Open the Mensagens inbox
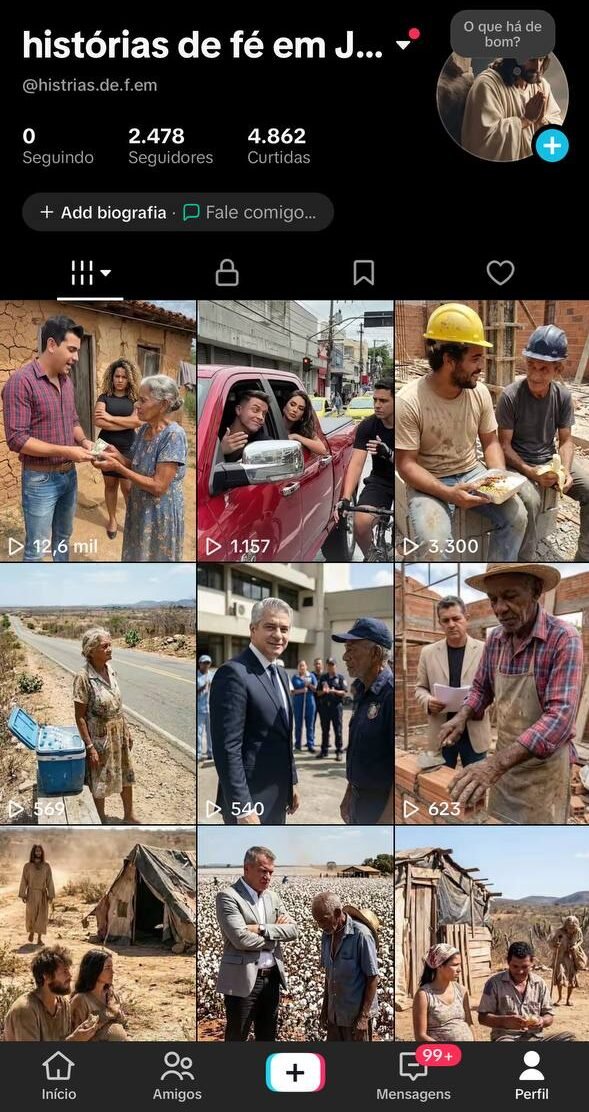 (x=413, y=1075)
